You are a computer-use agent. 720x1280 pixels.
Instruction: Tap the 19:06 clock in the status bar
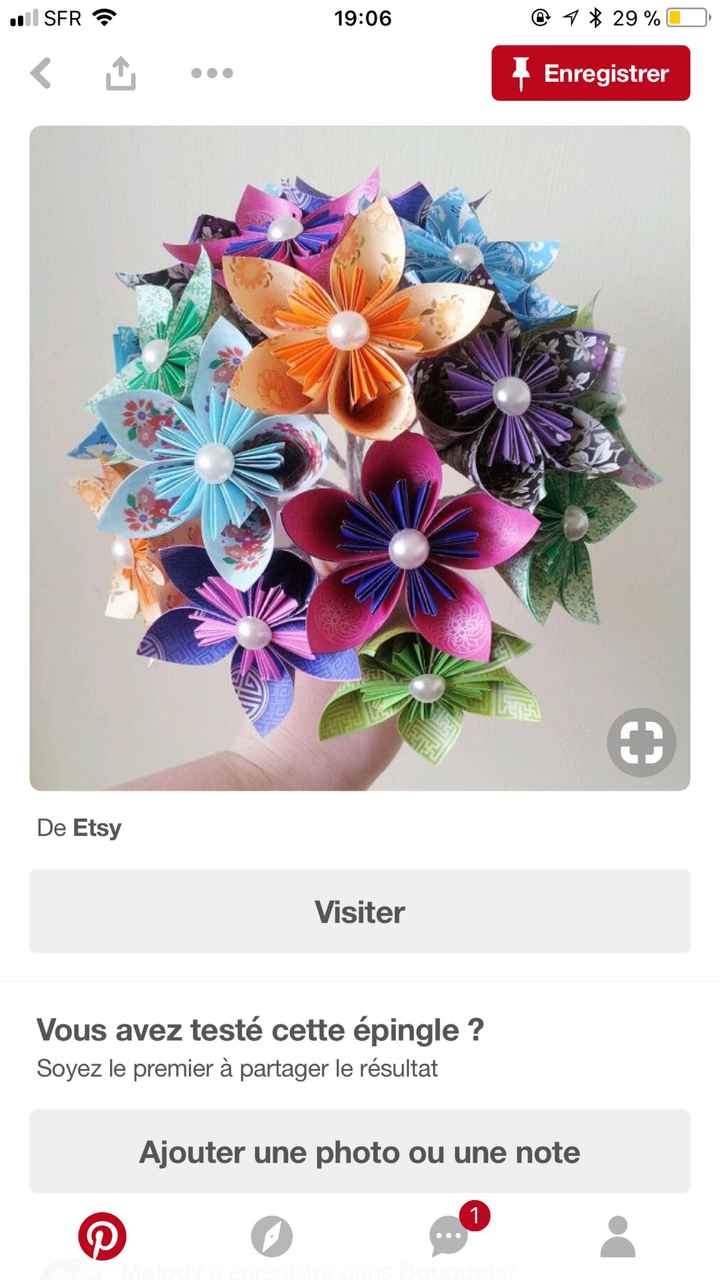pyautogui.click(x=360, y=18)
